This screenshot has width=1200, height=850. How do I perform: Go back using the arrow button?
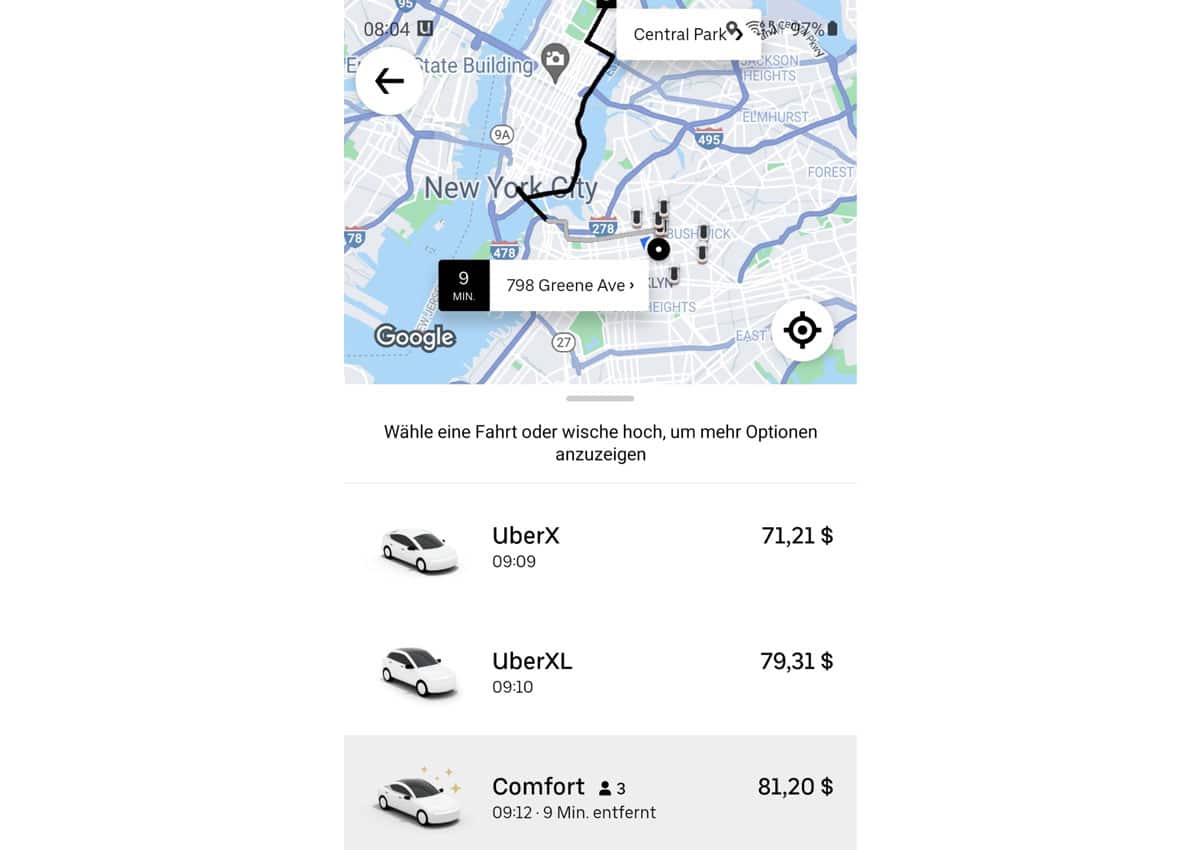pos(389,81)
